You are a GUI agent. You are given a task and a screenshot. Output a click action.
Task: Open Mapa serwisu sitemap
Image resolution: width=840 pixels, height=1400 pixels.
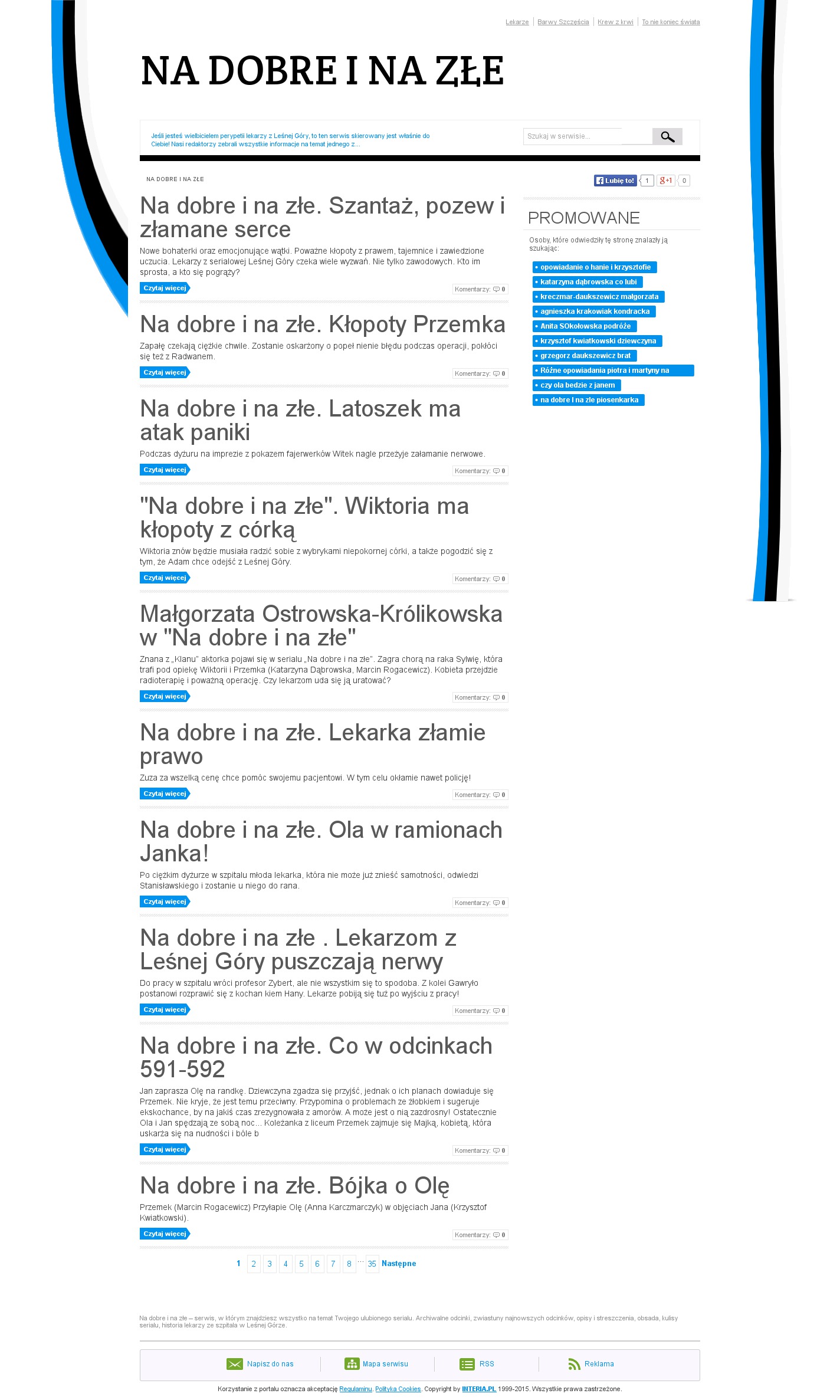tap(385, 1364)
